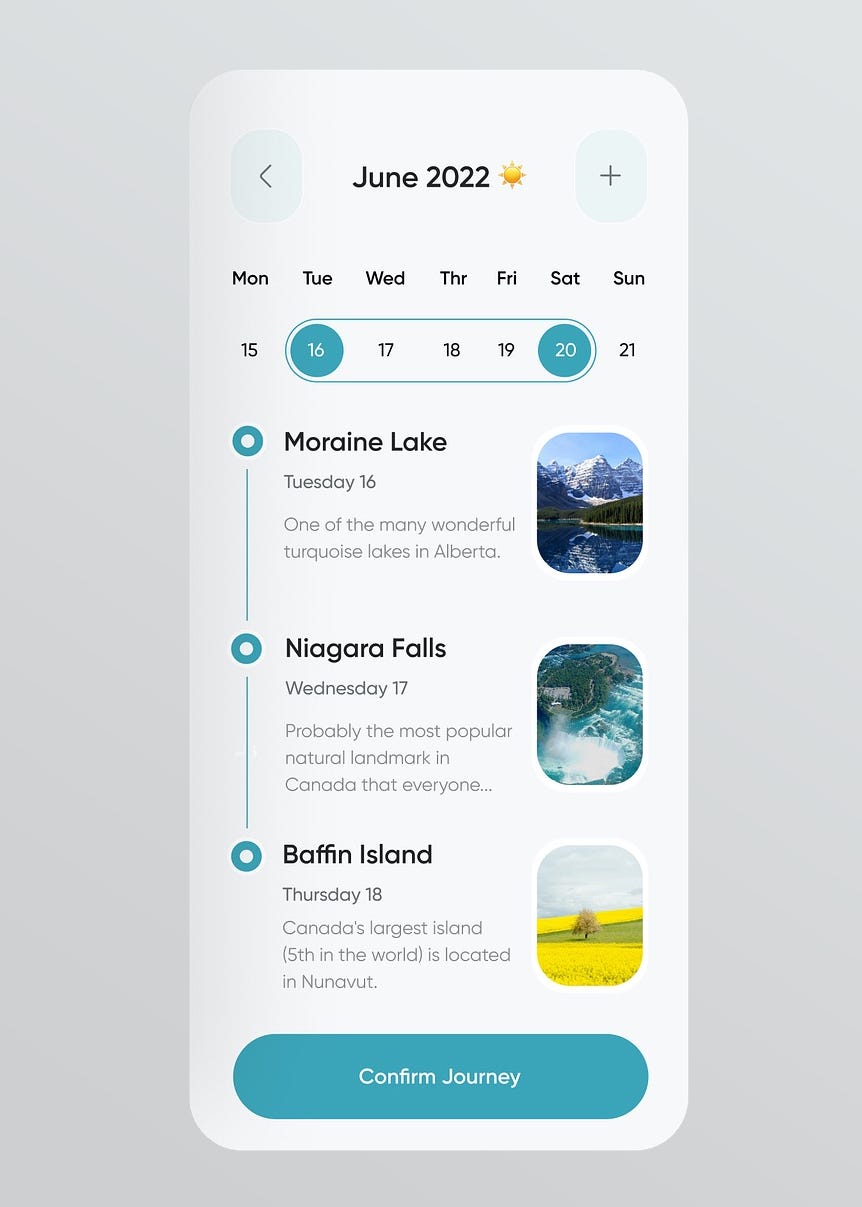Open the Moraine Lake photo
862x1207 pixels.
click(x=590, y=502)
